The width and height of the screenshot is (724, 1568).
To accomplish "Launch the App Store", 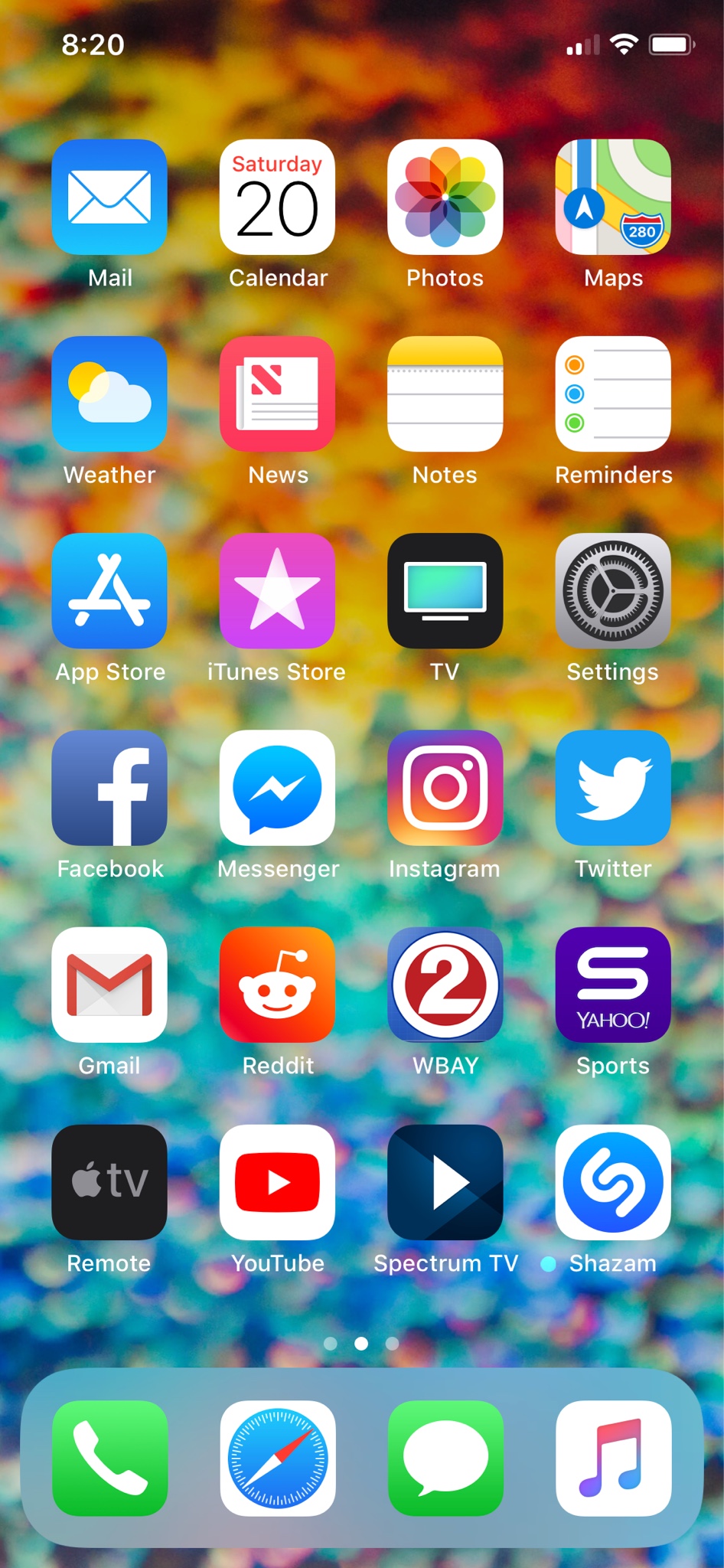I will click(x=109, y=590).
